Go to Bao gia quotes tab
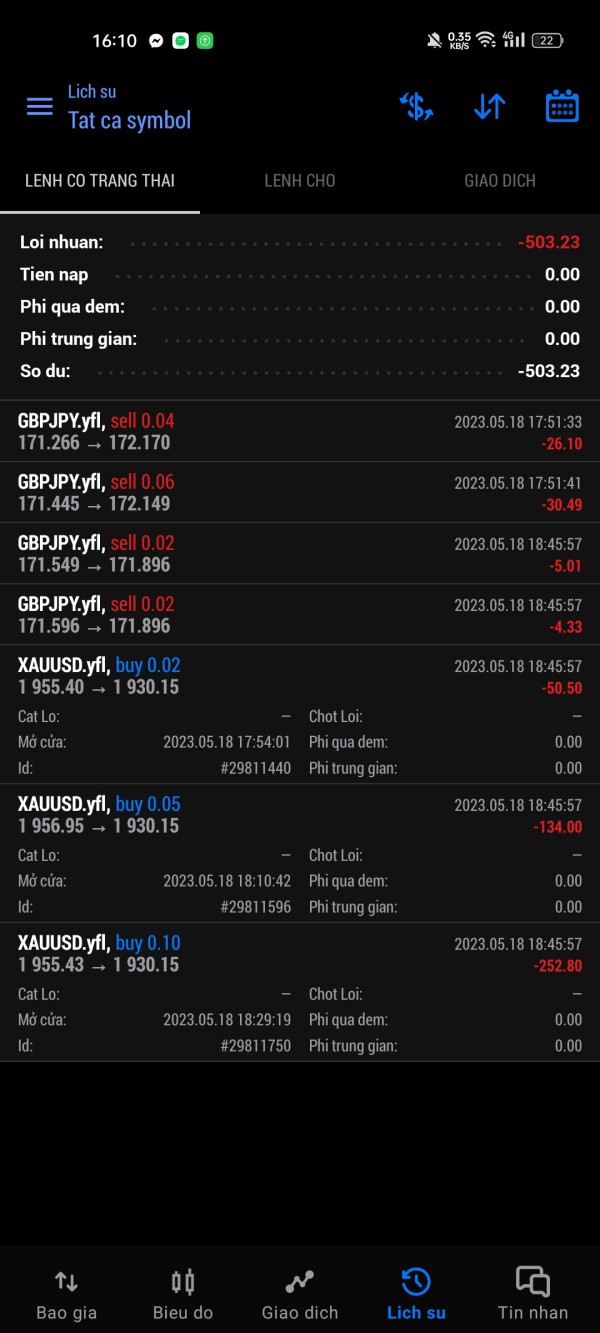The width and height of the screenshot is (600, 1333). point(66,1295)
